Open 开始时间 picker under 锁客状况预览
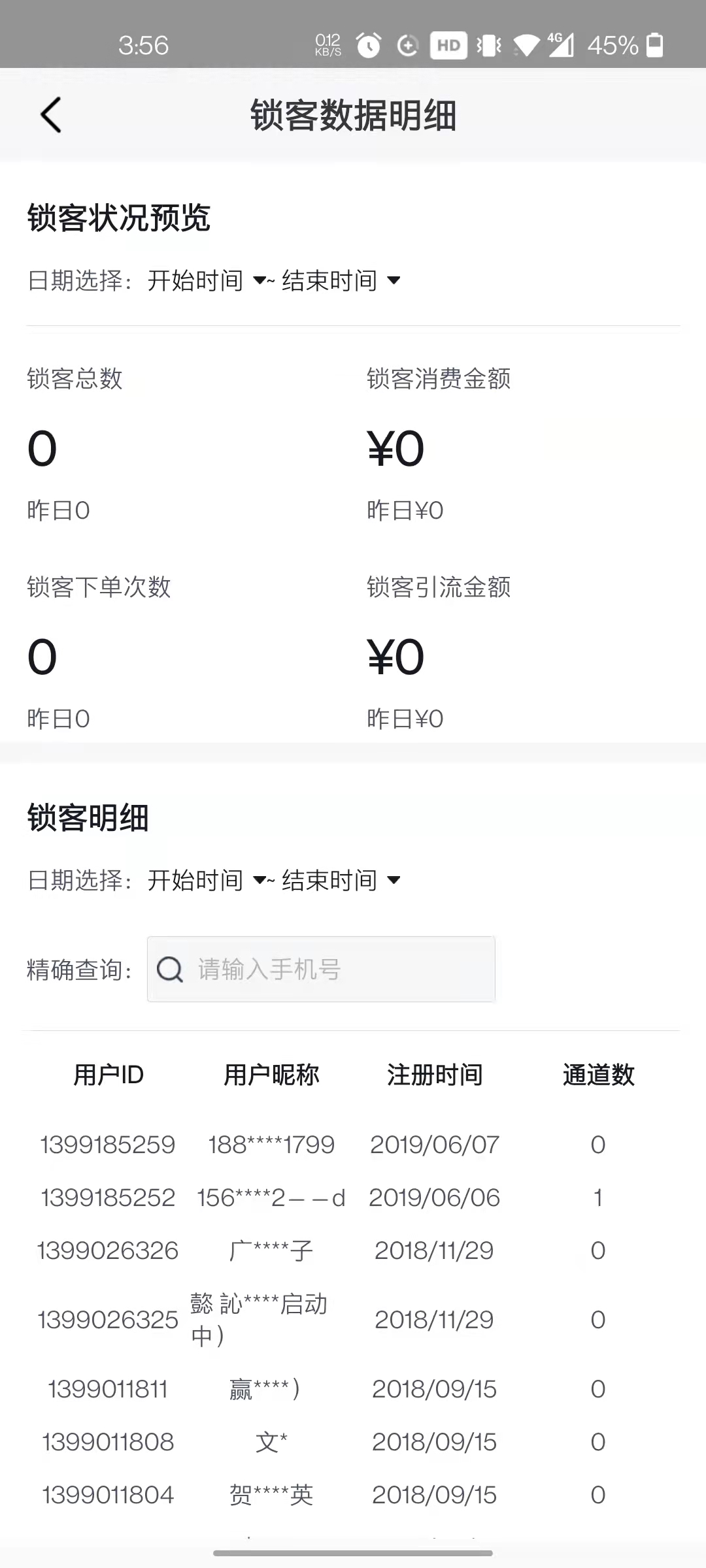This screenshot has width=706, height=1568. (207, 281)
